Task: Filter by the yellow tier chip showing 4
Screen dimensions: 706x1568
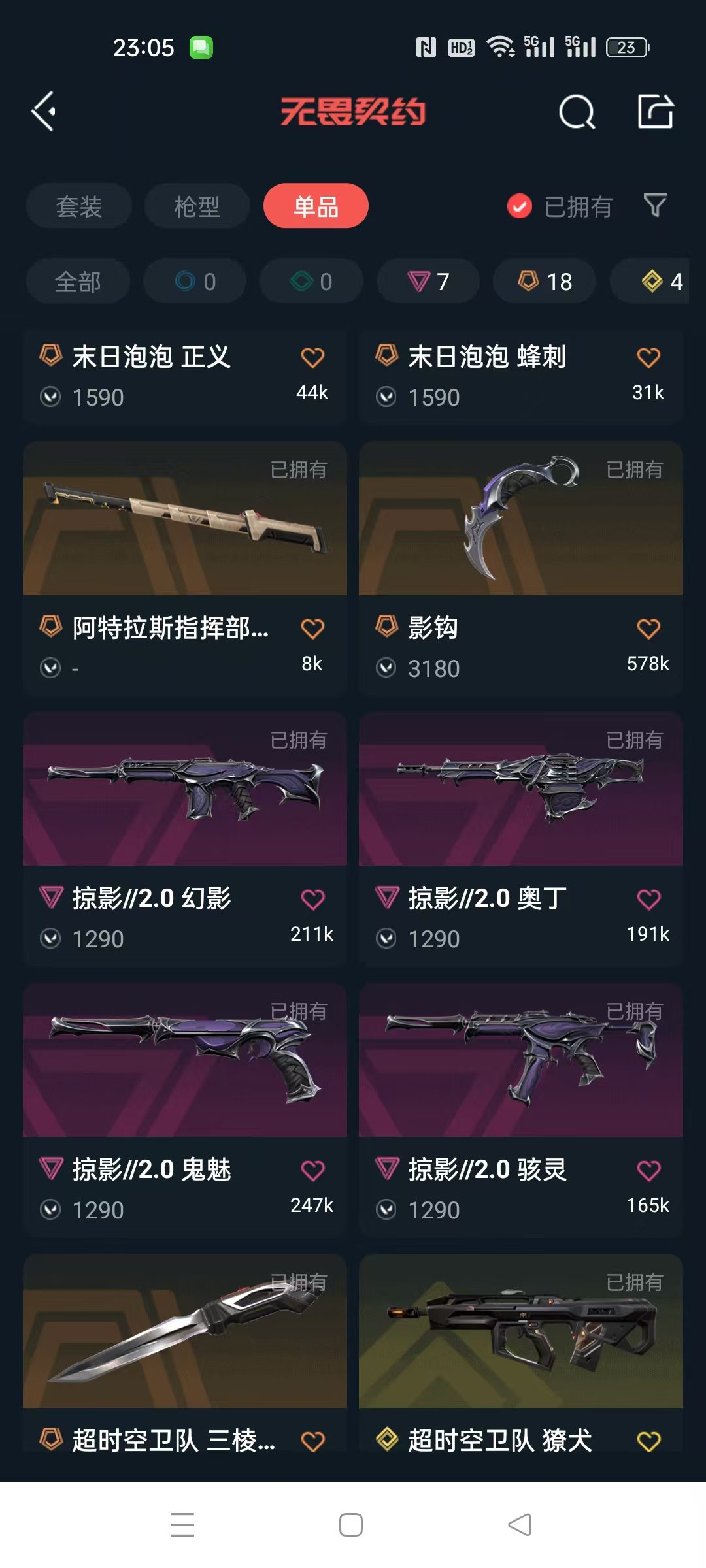Action: pos(654,282)
